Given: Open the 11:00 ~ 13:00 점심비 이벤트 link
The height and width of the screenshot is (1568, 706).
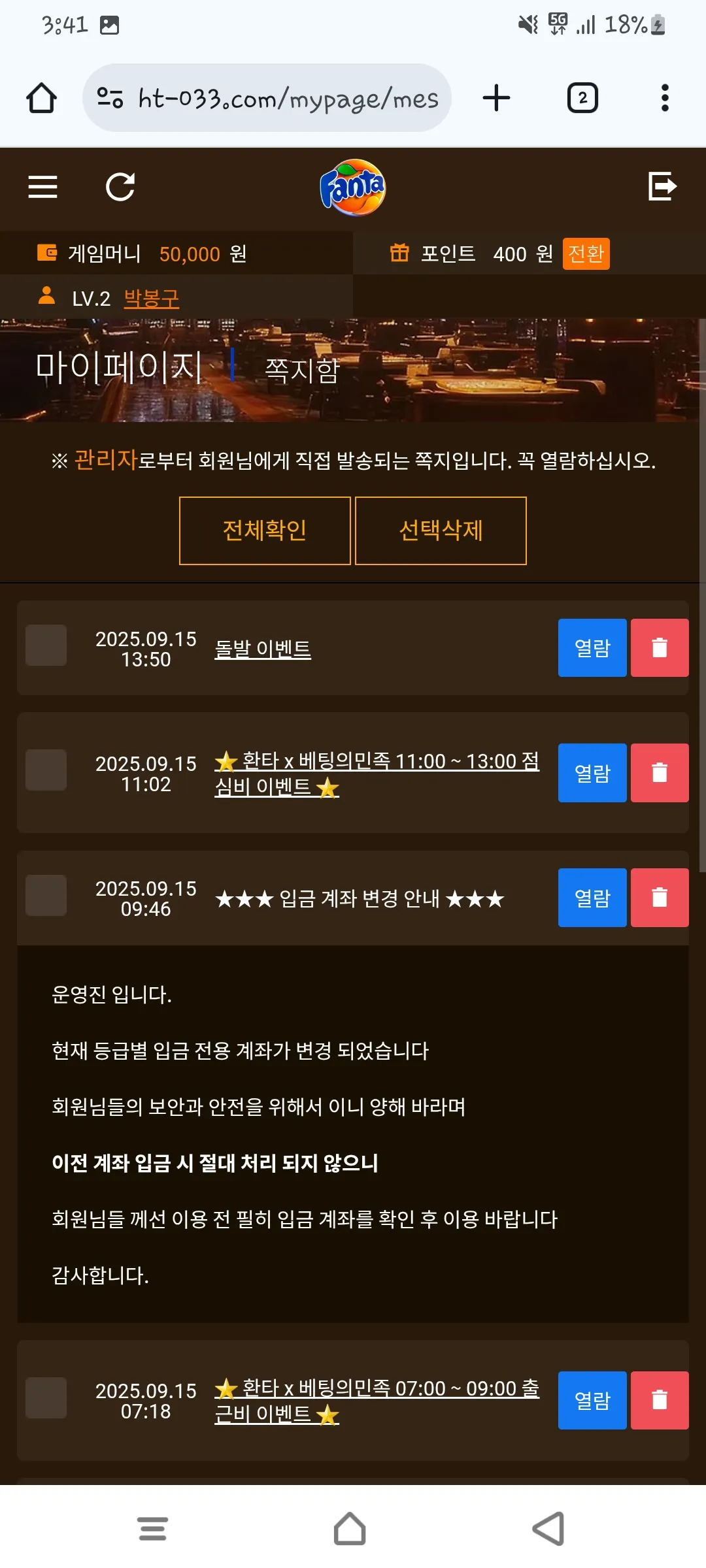Looking at the screenshot, I should tap(377, 774).
